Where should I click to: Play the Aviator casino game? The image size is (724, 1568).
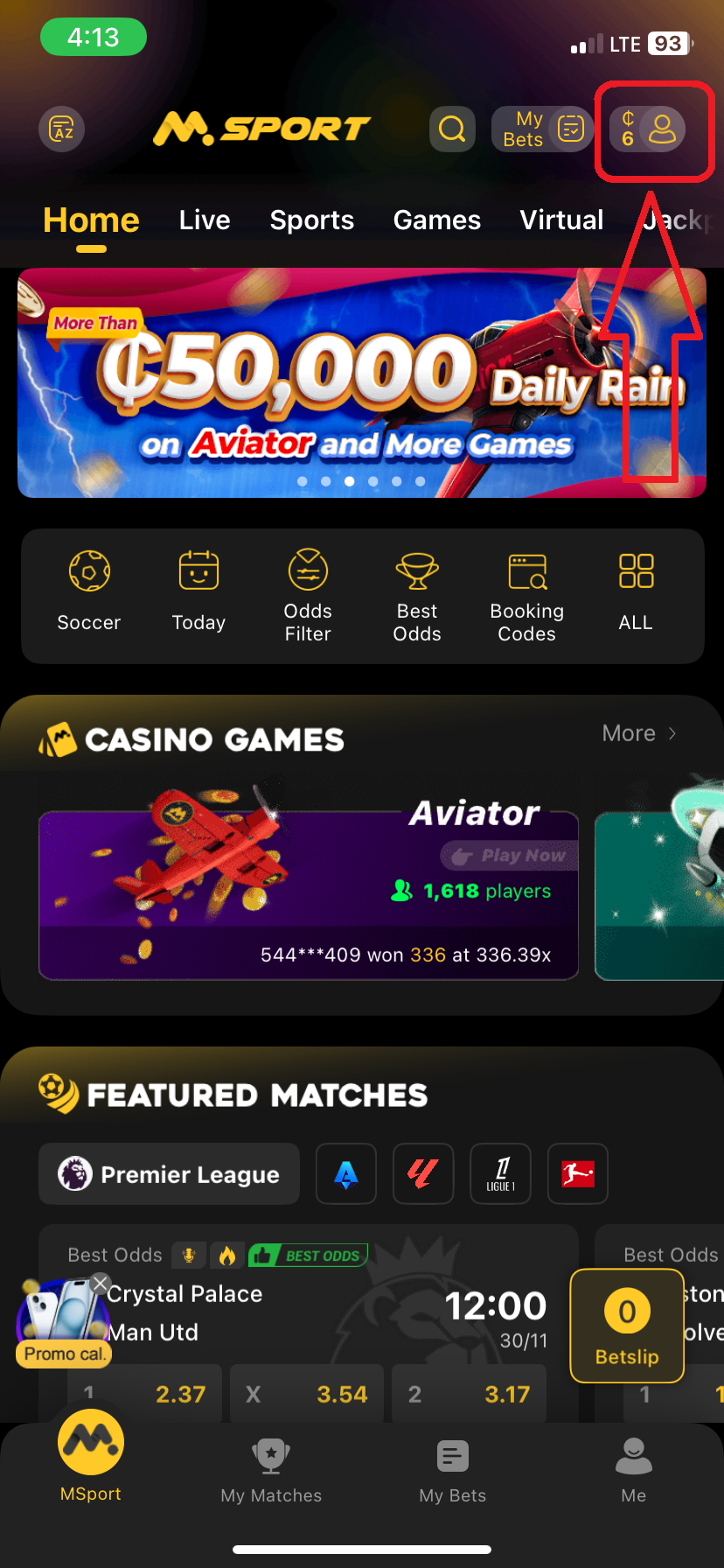308,892
